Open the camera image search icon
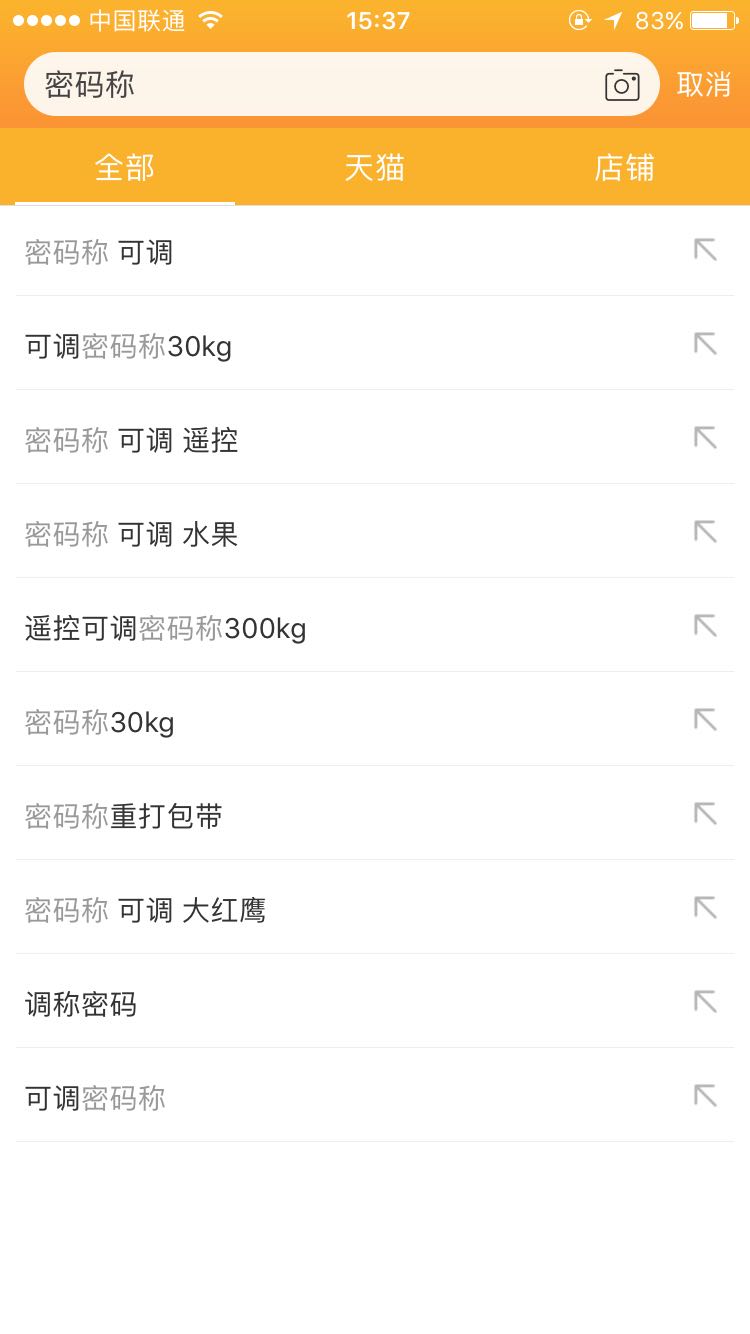The height and width of the screenshot is (1334, 750). click(x=621, y=85)
